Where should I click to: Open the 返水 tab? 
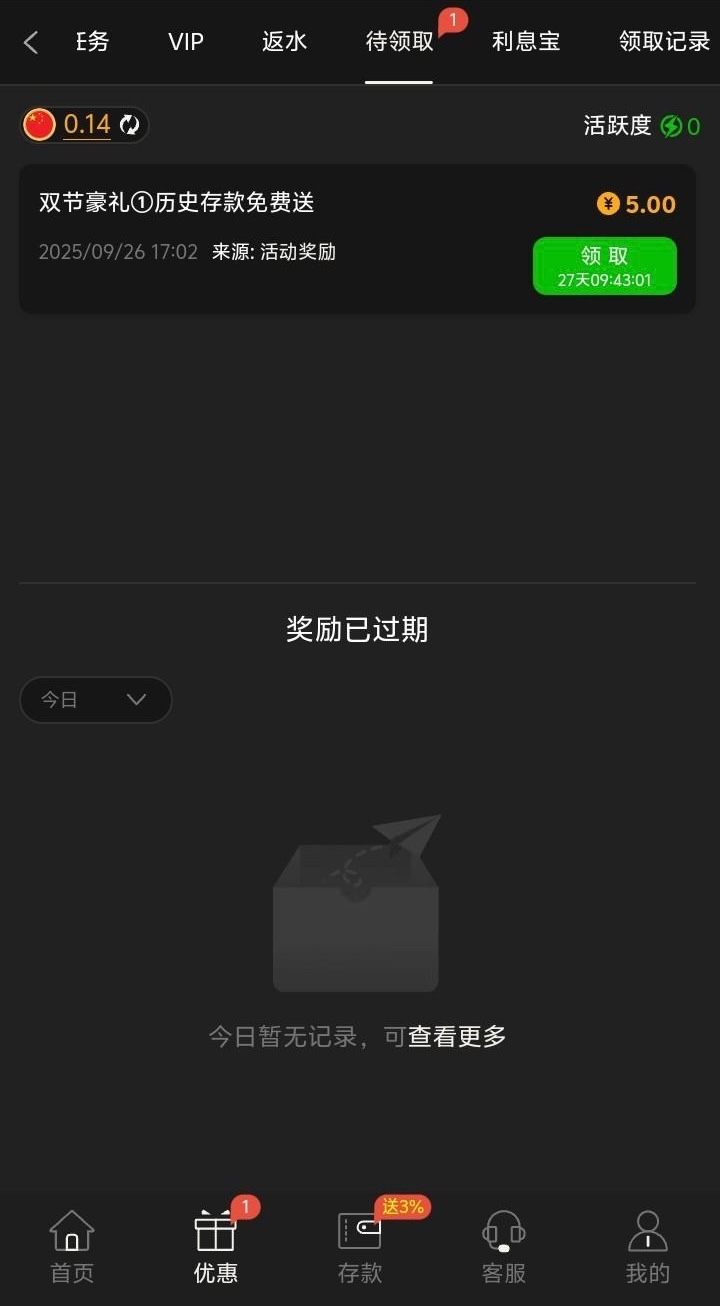(284, 42)
